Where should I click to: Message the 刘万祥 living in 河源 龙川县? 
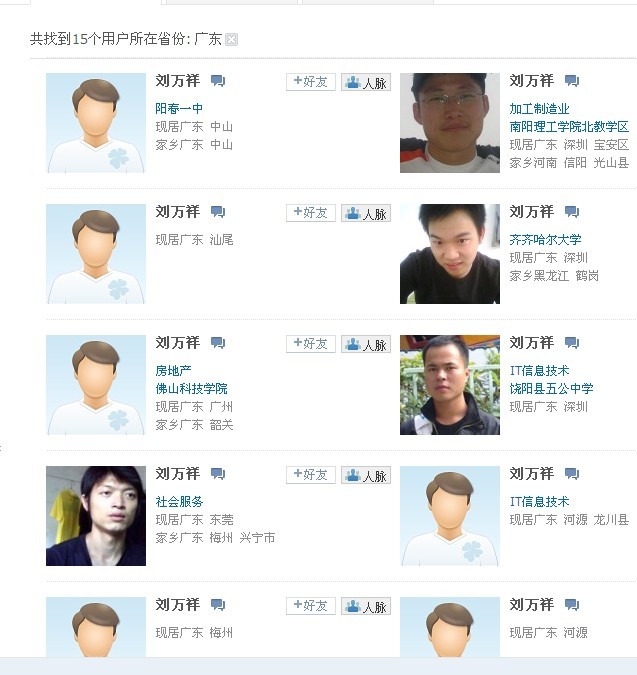pos(572,474)
